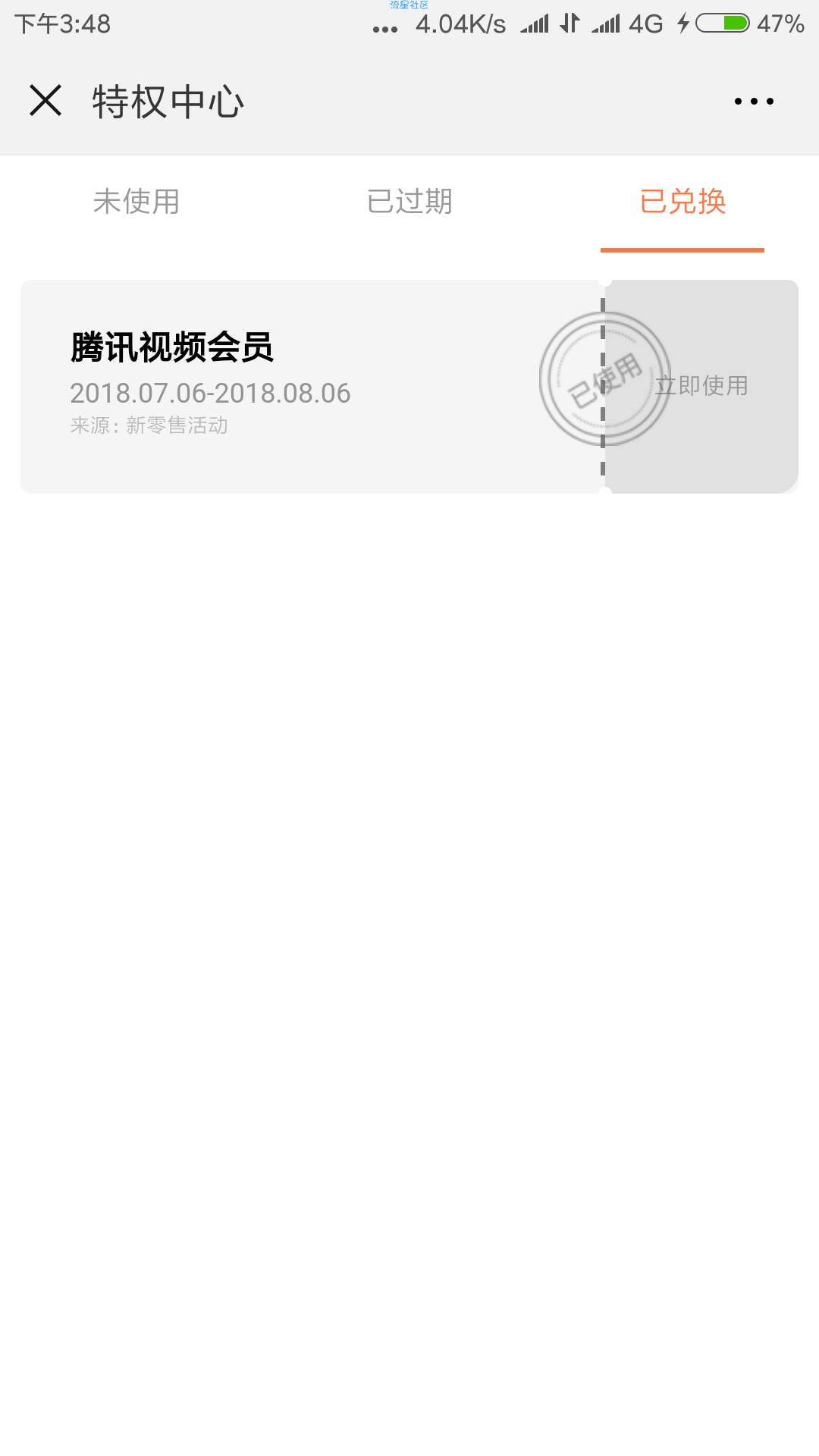Select the 已兑换 tab
Viewport: 819px width, 1456px height.
click(682, 202)
